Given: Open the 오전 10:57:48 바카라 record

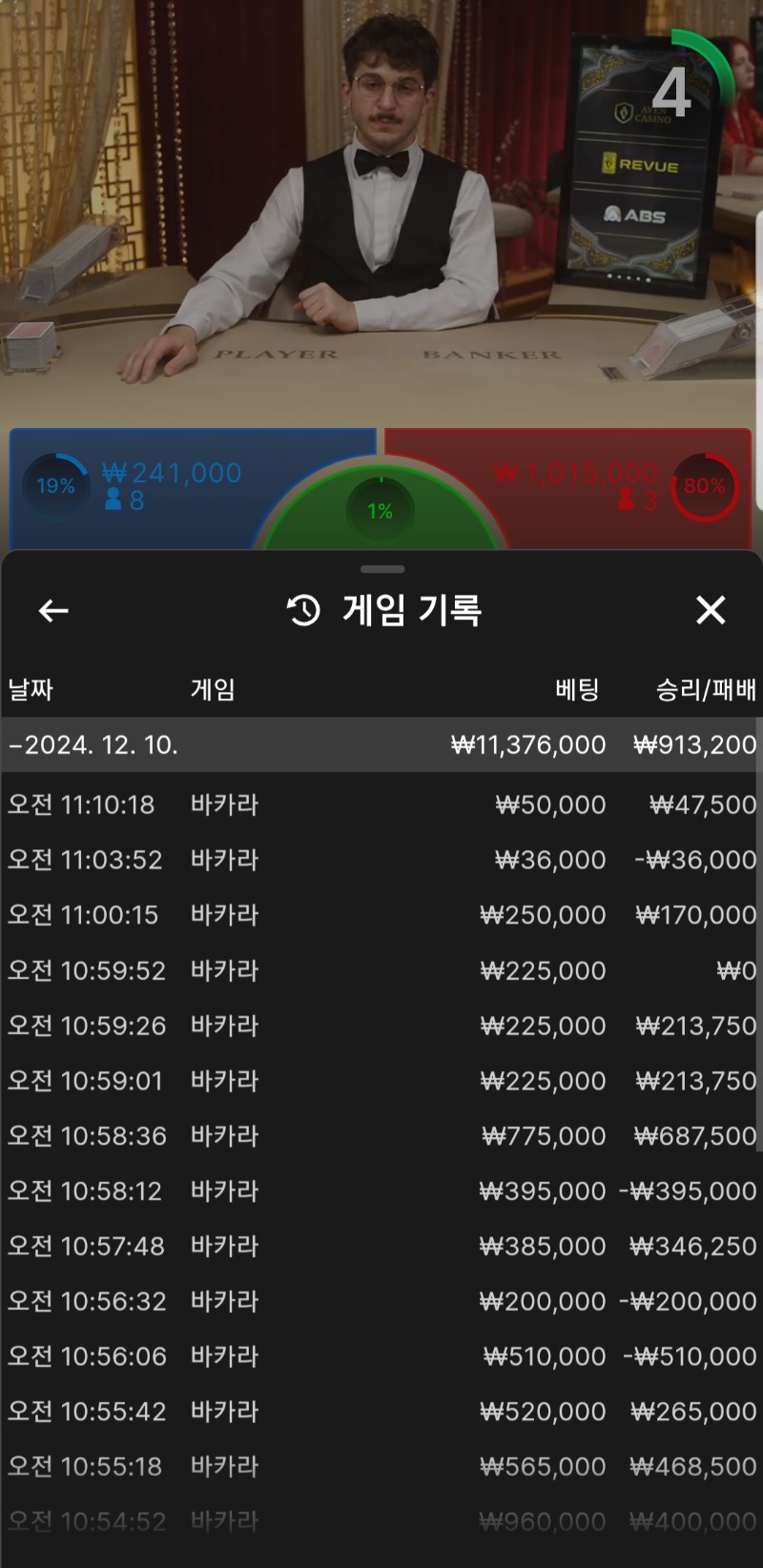Looking at the screenshot, I should tap(381, 1246).
